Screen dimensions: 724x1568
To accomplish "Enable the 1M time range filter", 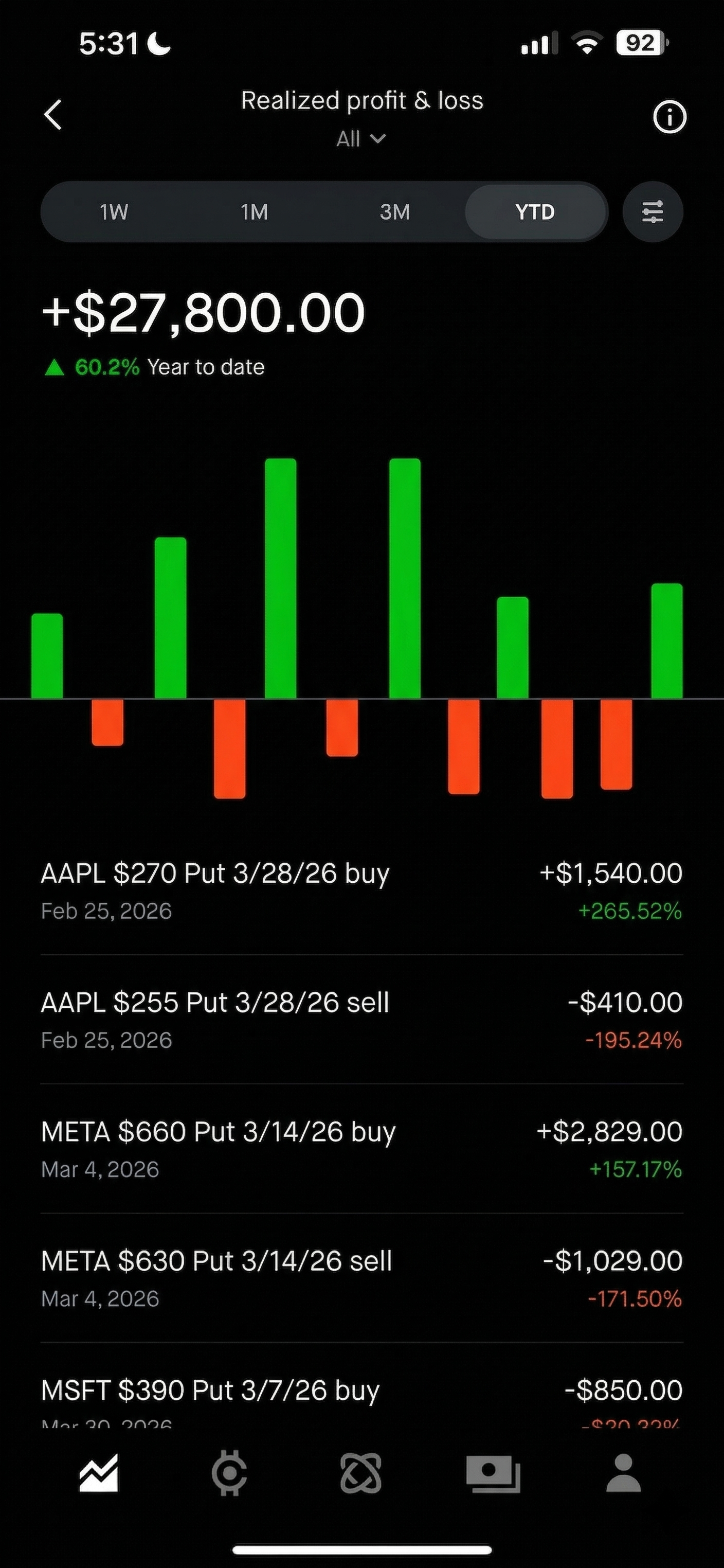I will click(254, 212).
